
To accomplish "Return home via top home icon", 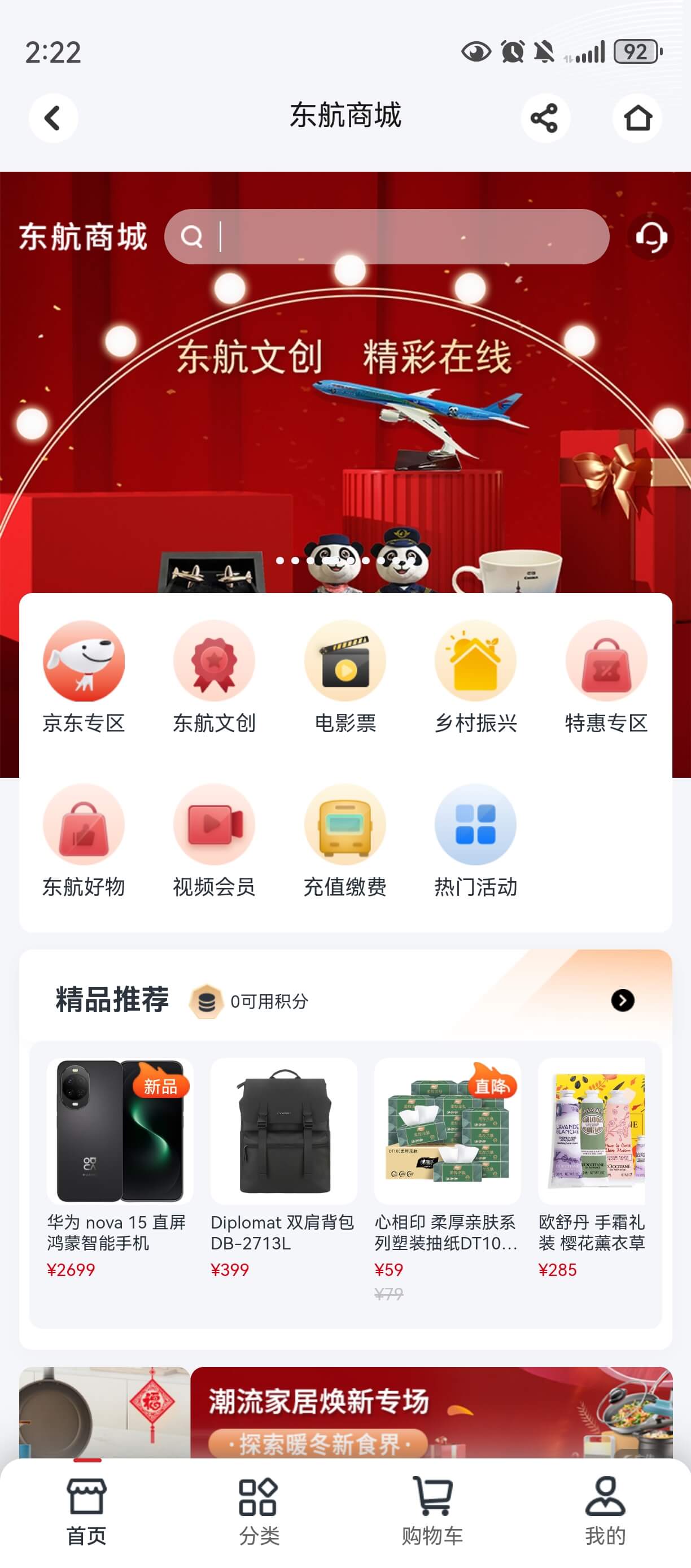I will click(637, 117).
